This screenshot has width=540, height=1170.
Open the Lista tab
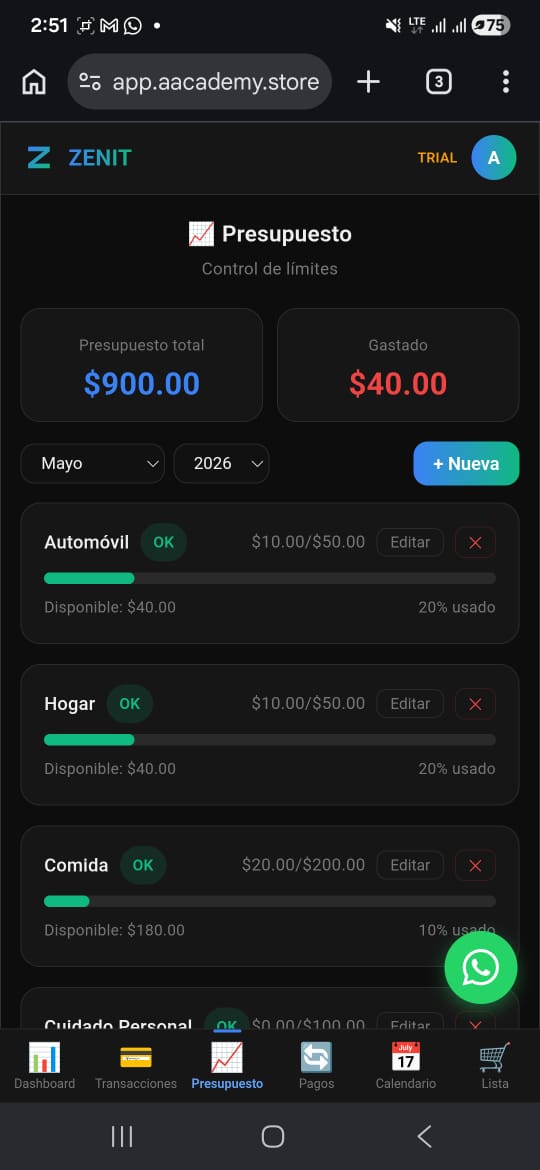pos(495,1066)
